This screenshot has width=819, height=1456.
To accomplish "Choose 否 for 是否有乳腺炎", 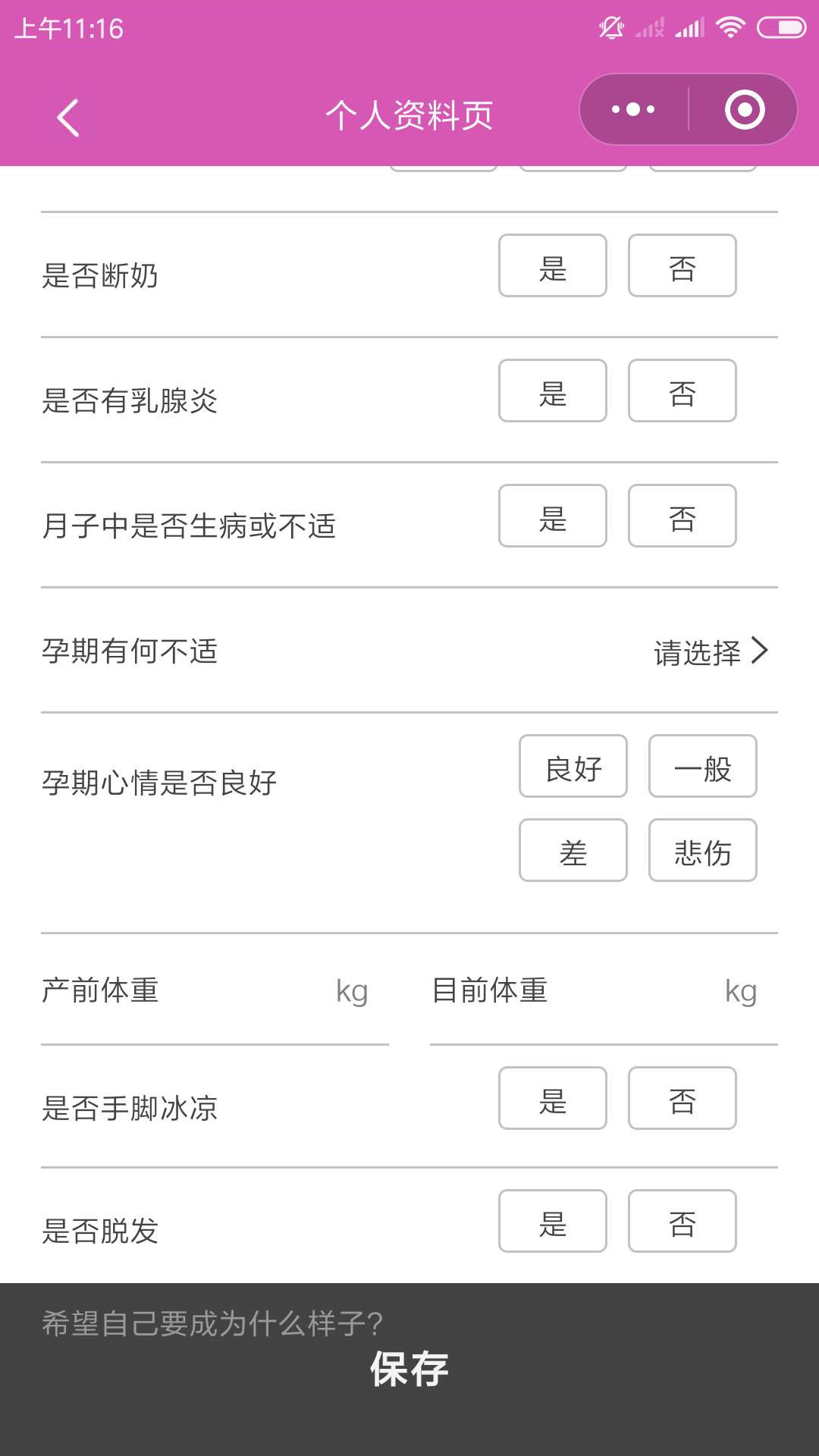I will pyautogui.click(x=682, y=391).
